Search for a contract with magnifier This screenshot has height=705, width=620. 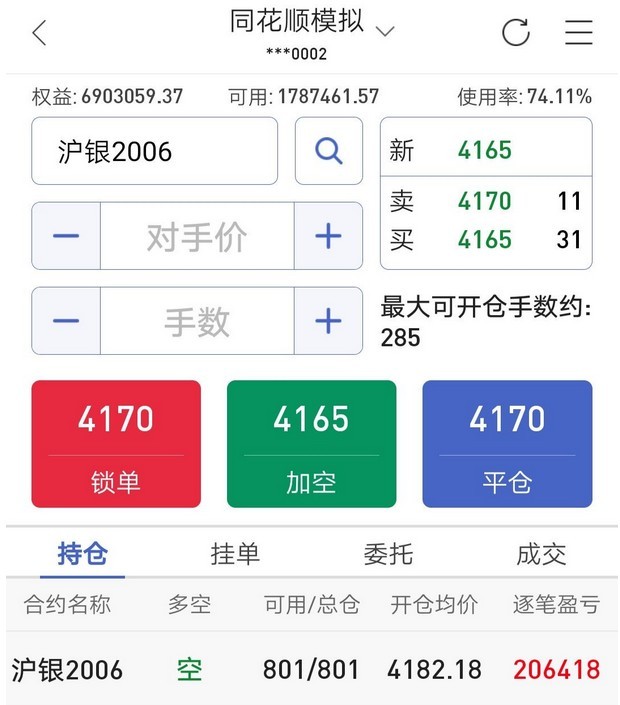pyautogui.click(x=328, y=151)
